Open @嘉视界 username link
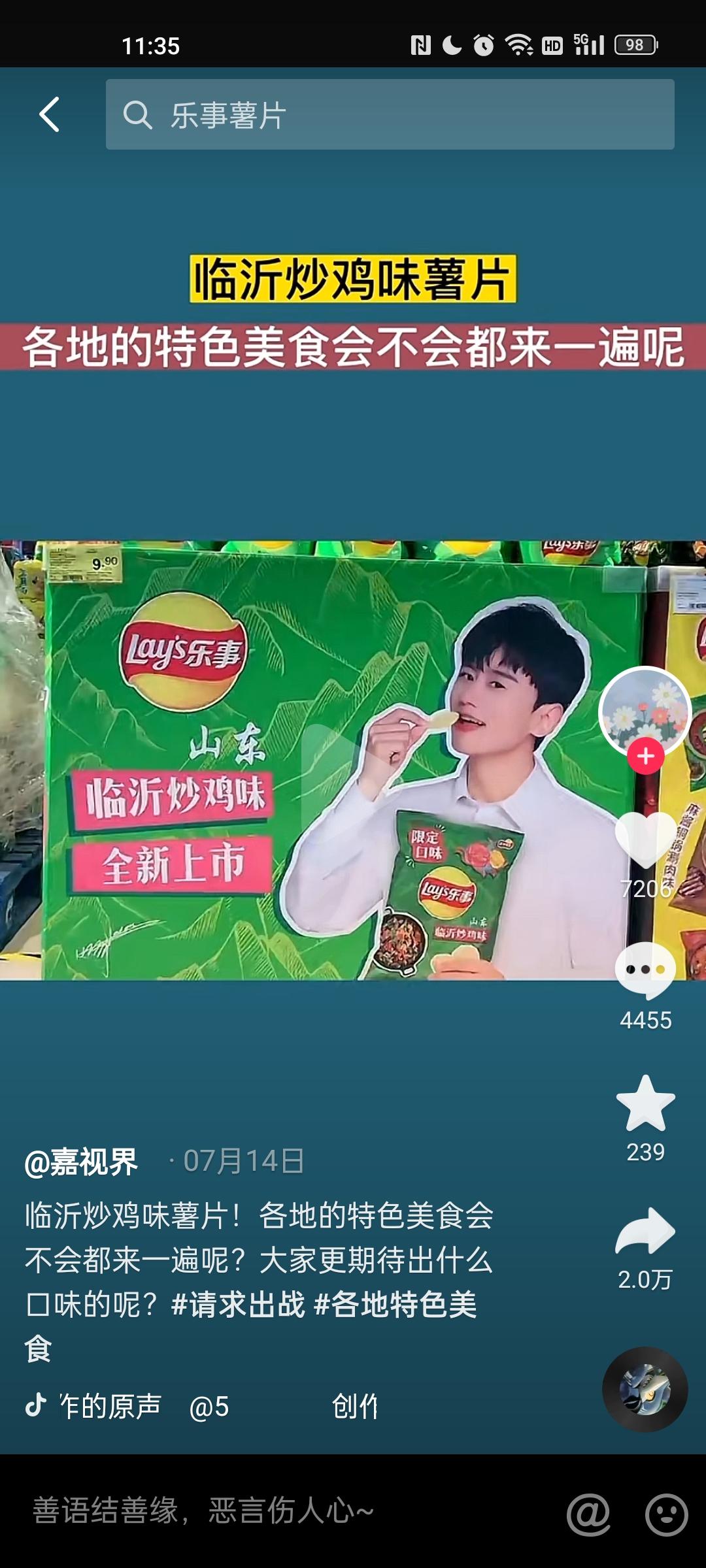The width and height of the screenshot is (706, 1568). pos(81,1162)
